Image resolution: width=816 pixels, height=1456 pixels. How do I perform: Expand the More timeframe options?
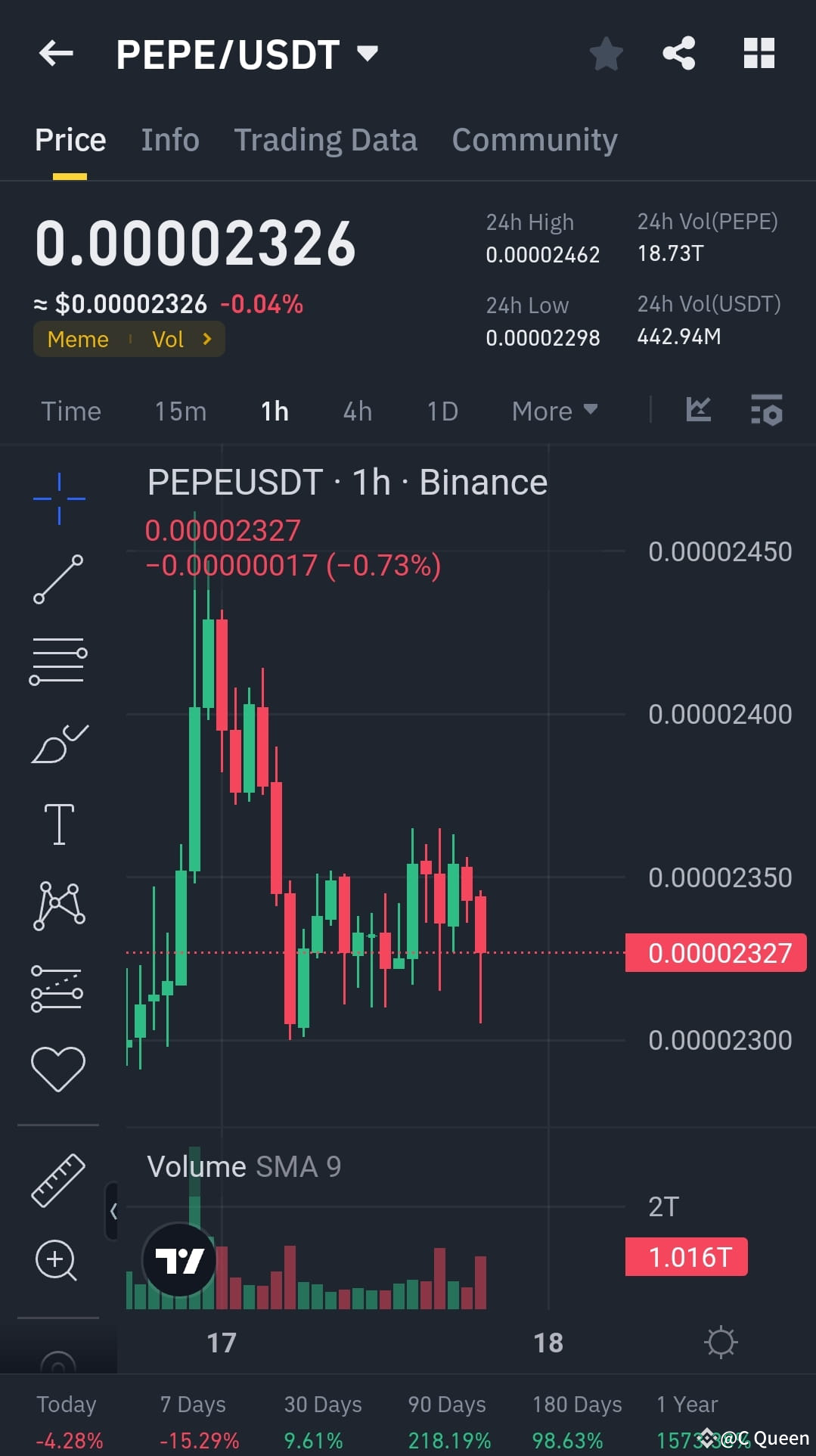[554, 411]
